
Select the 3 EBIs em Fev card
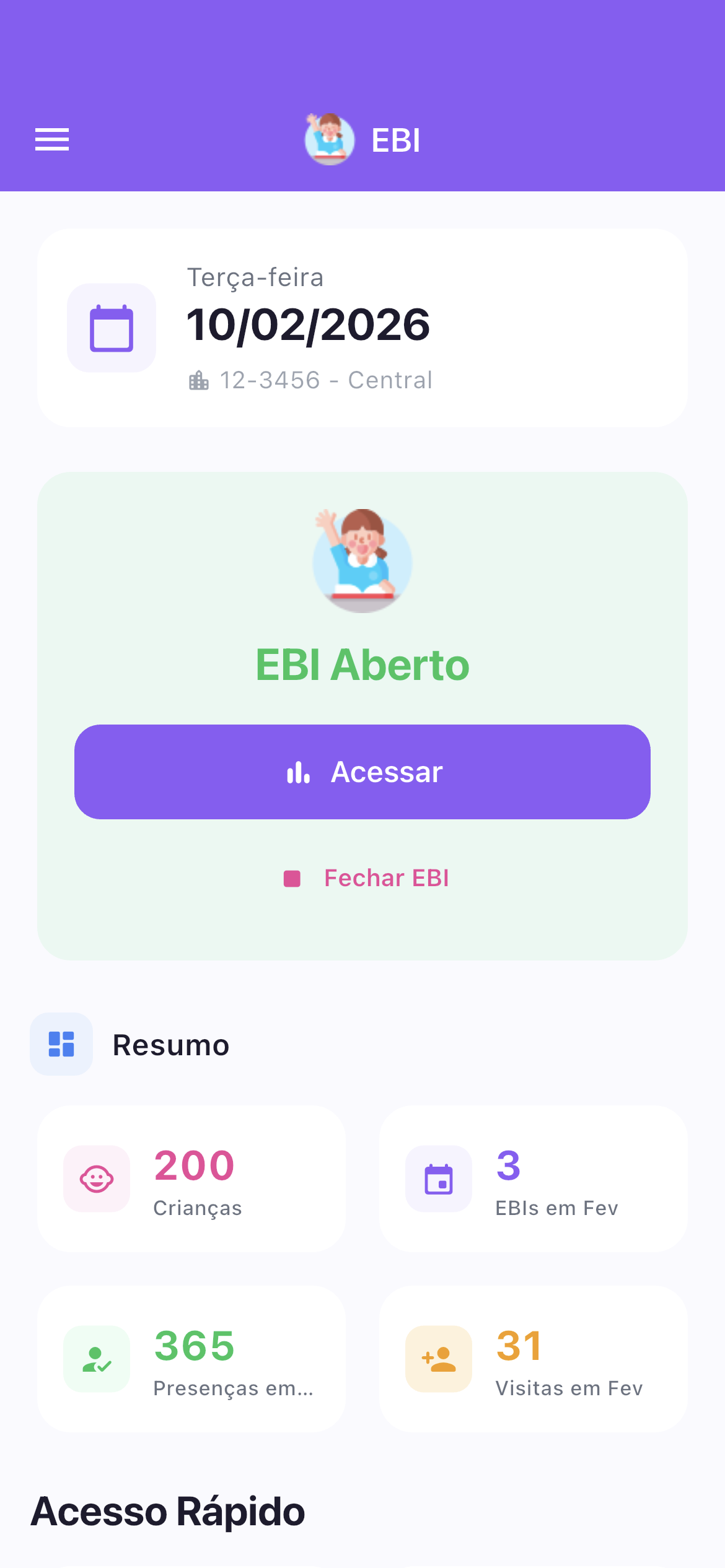click(534, 1180)
